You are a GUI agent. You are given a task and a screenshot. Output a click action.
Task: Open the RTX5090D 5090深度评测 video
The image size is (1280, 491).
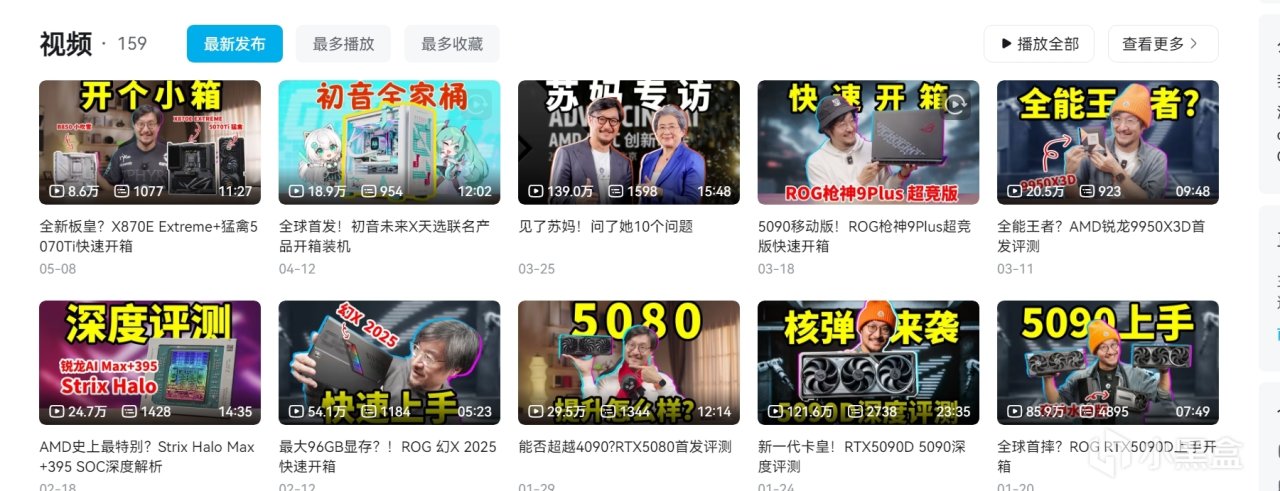pyautogui.click(x=868, y=362)
